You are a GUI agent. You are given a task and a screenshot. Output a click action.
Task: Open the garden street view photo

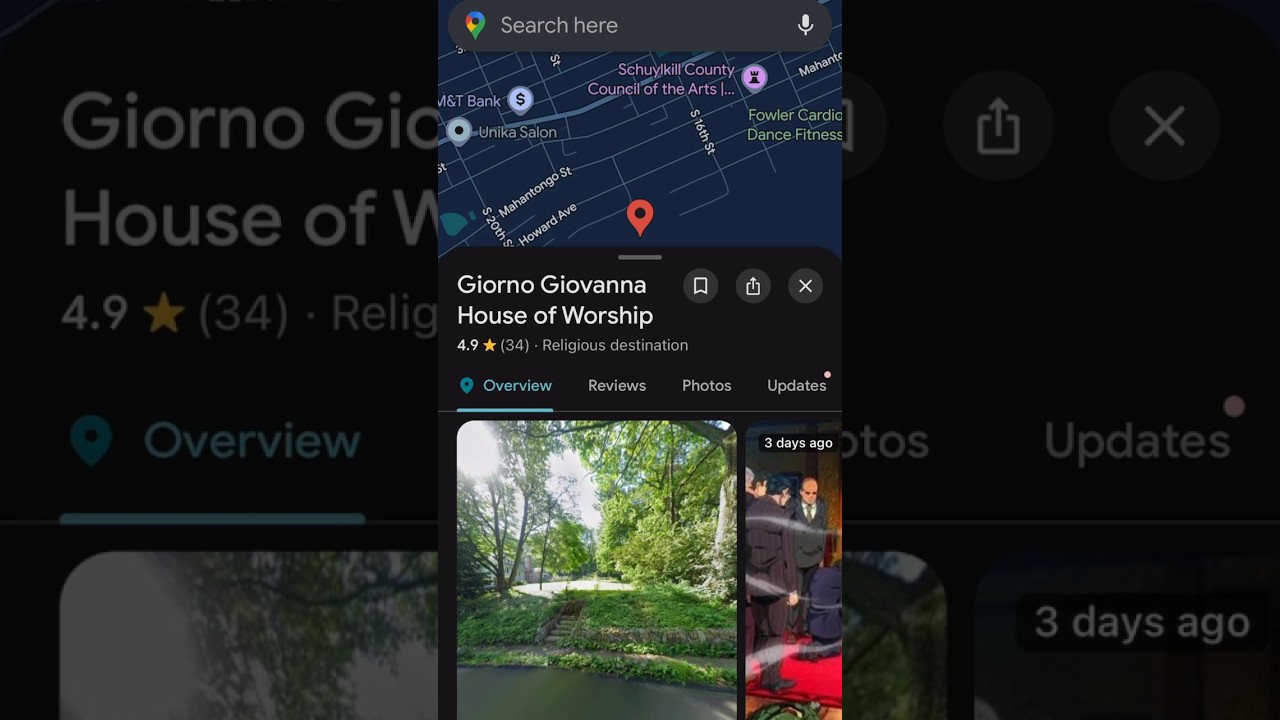tap(596, 570)
